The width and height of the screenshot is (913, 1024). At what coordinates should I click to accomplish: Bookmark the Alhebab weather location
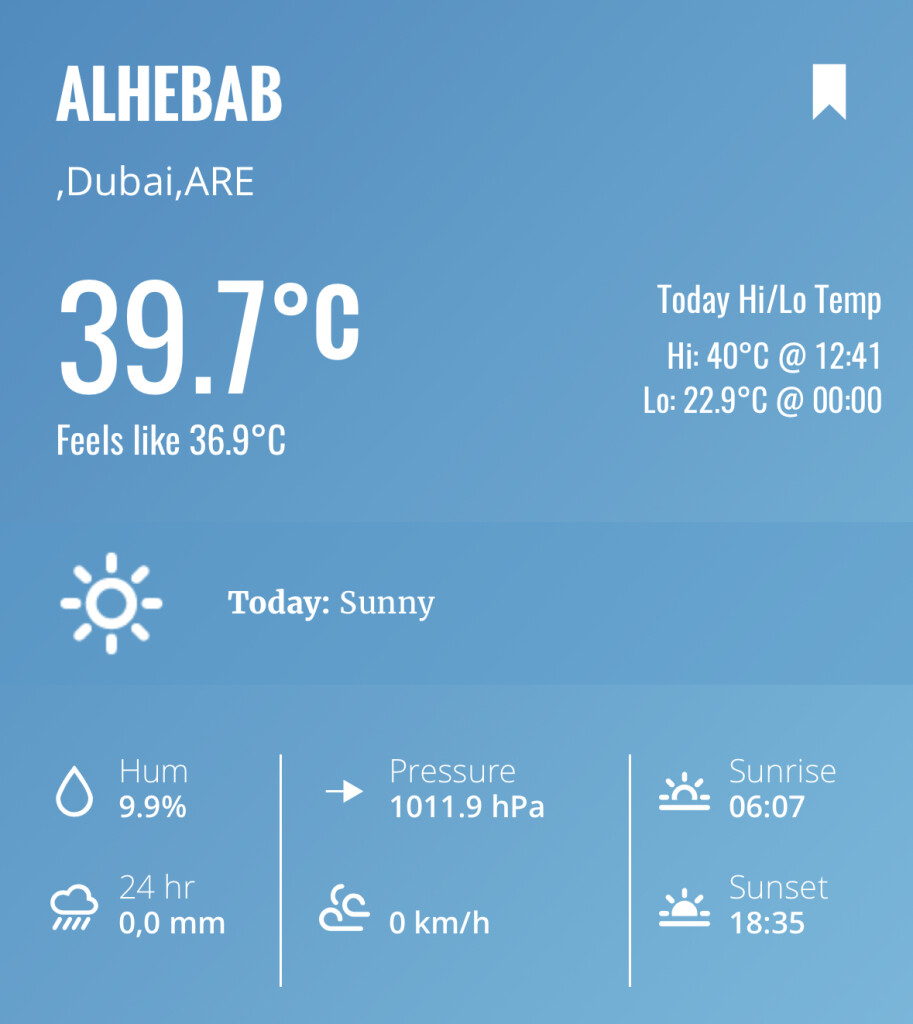(x=828, y=91)
